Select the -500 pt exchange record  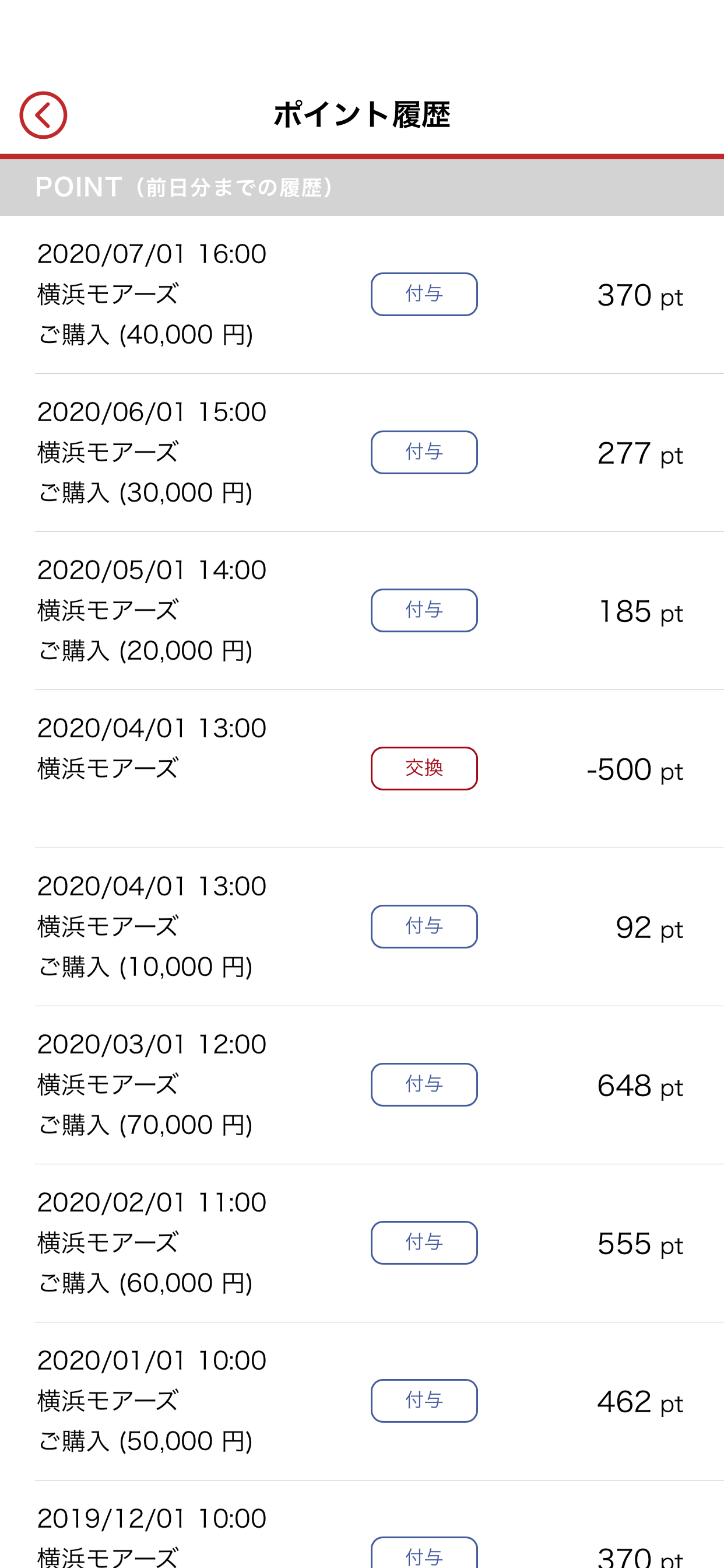pos(635,769)
